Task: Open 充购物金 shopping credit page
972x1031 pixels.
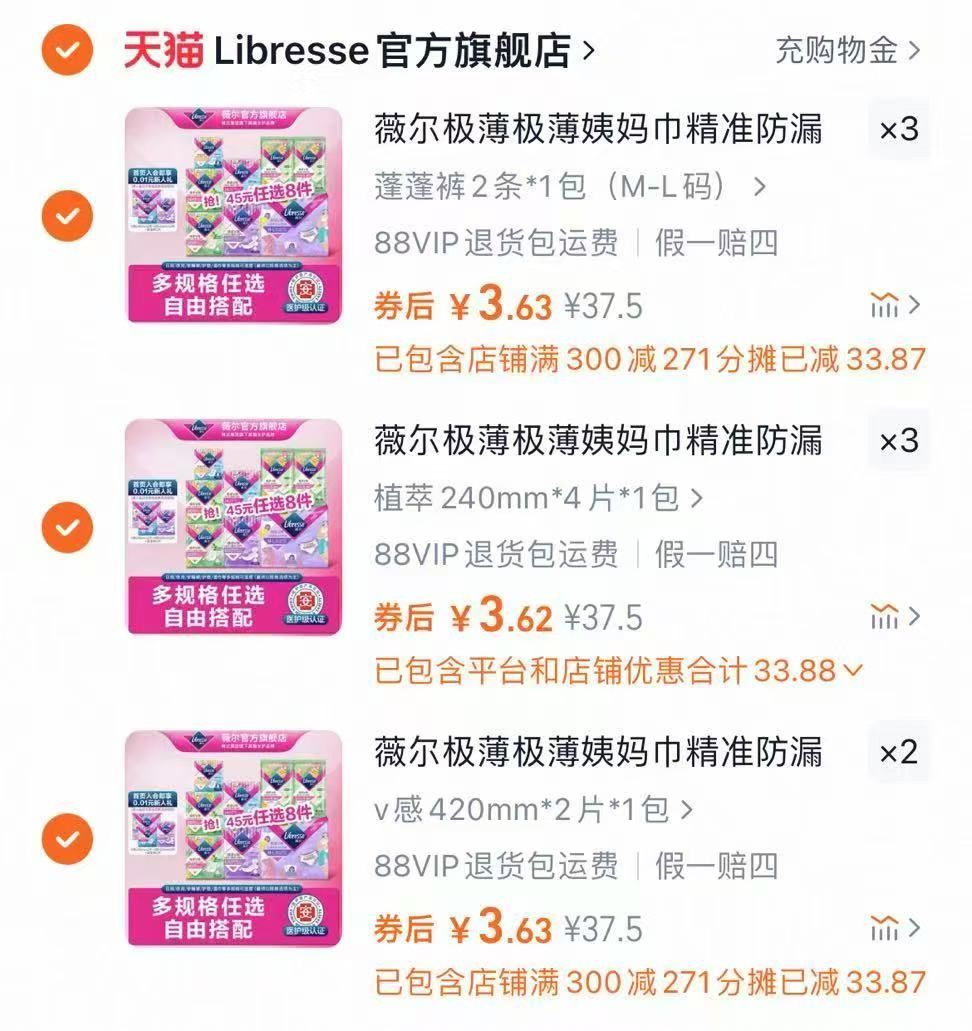Action: pyautogui.click(x=838, y=47)
